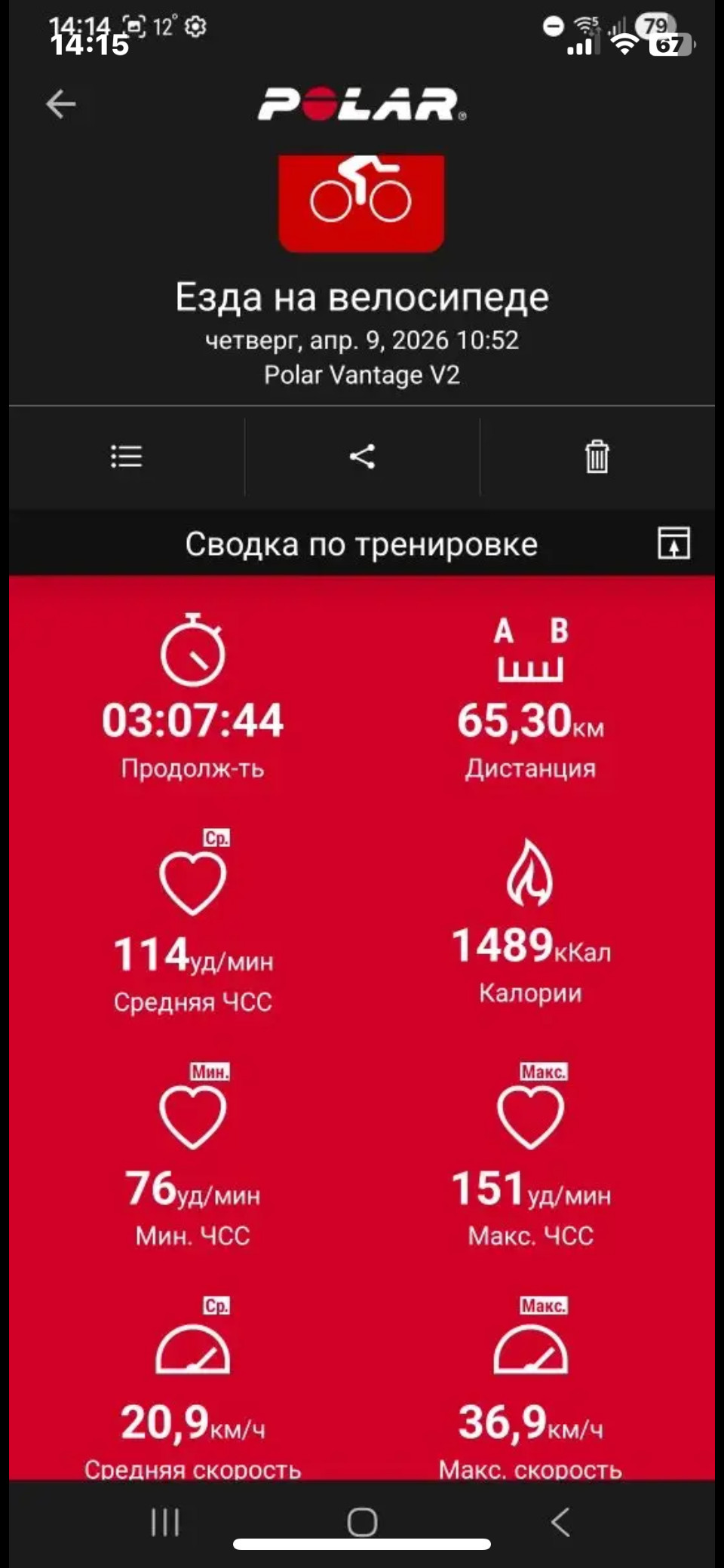Open the training notes list icon
The width and height of the screenshot is (724, 1568).
(127, 456)
